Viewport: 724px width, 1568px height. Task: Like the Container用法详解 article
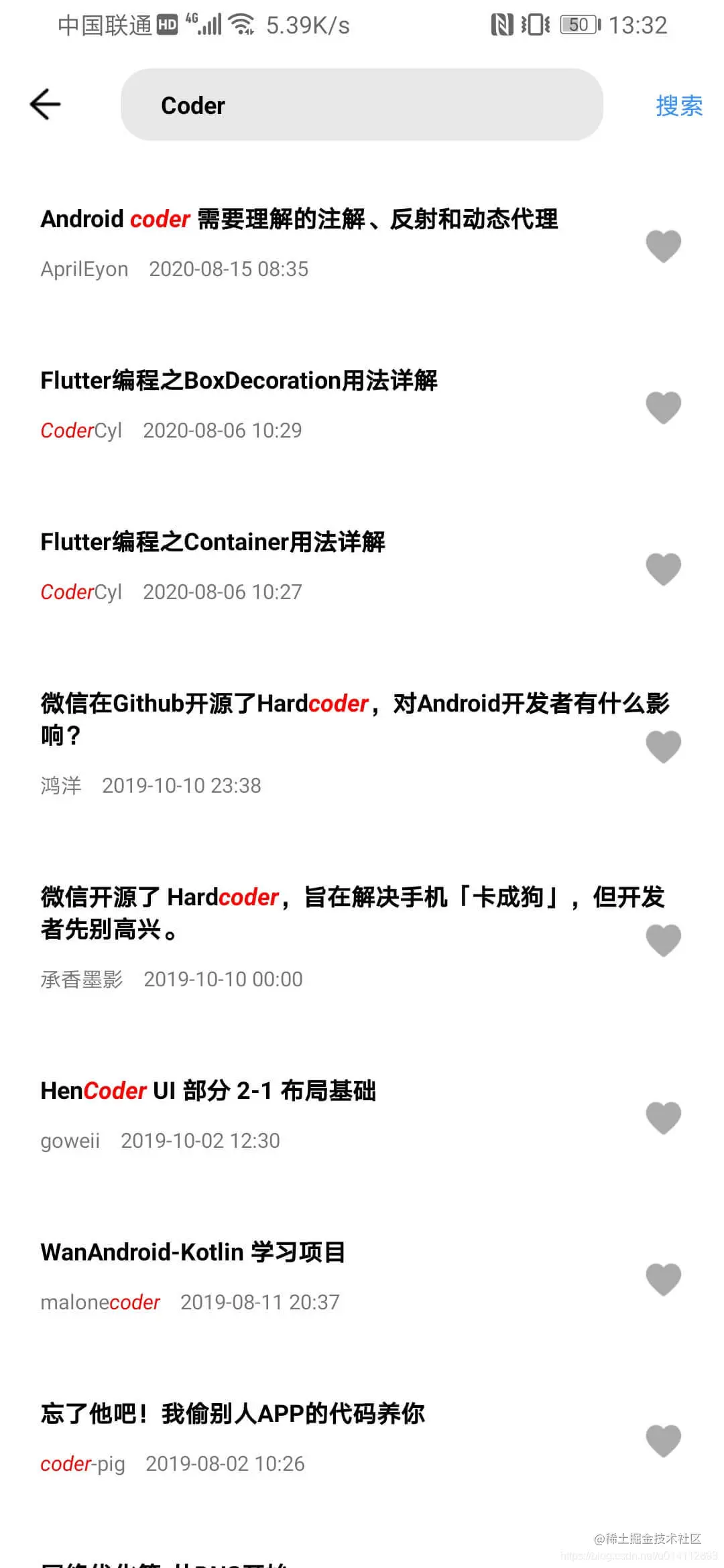(x=663, y=569)
